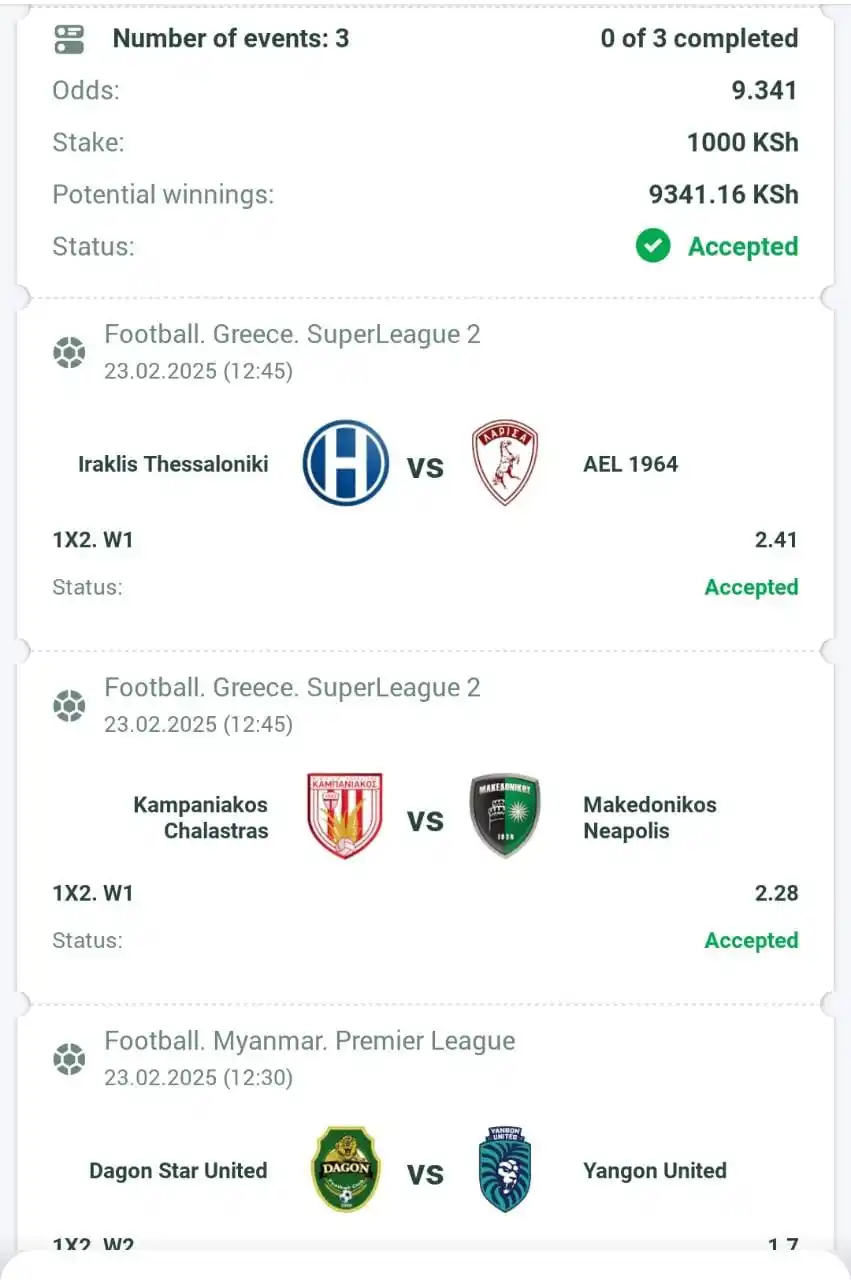The width and height of the screenshot is (851, 1280).
Task: Click the Makedonikos Neapolis shield logo
Action: pos(505,816)
